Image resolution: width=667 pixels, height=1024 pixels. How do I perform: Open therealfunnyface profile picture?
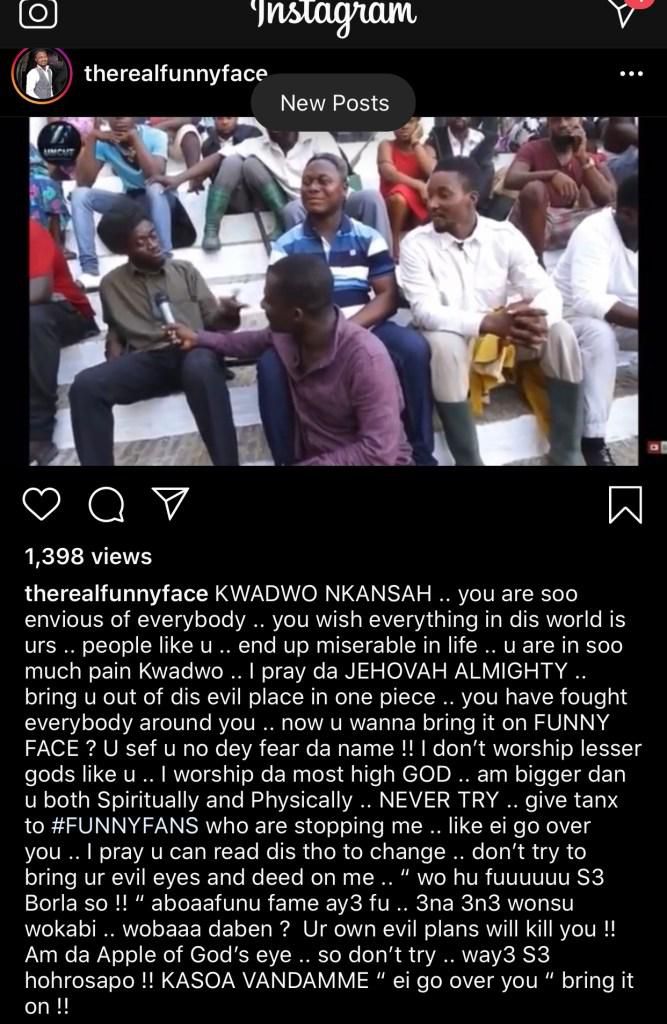coord(41,75)
